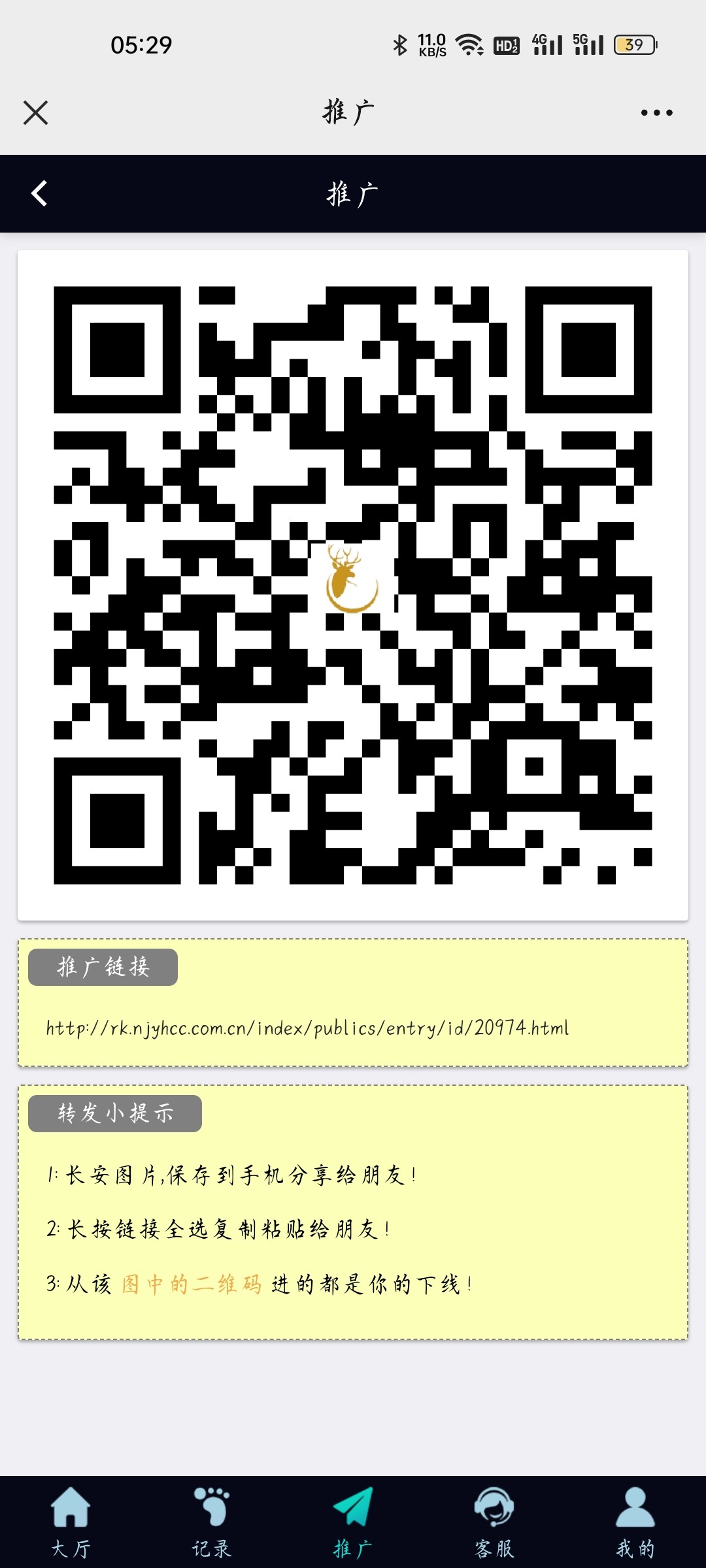Select the 推广链接 label badge

[103, 968]
